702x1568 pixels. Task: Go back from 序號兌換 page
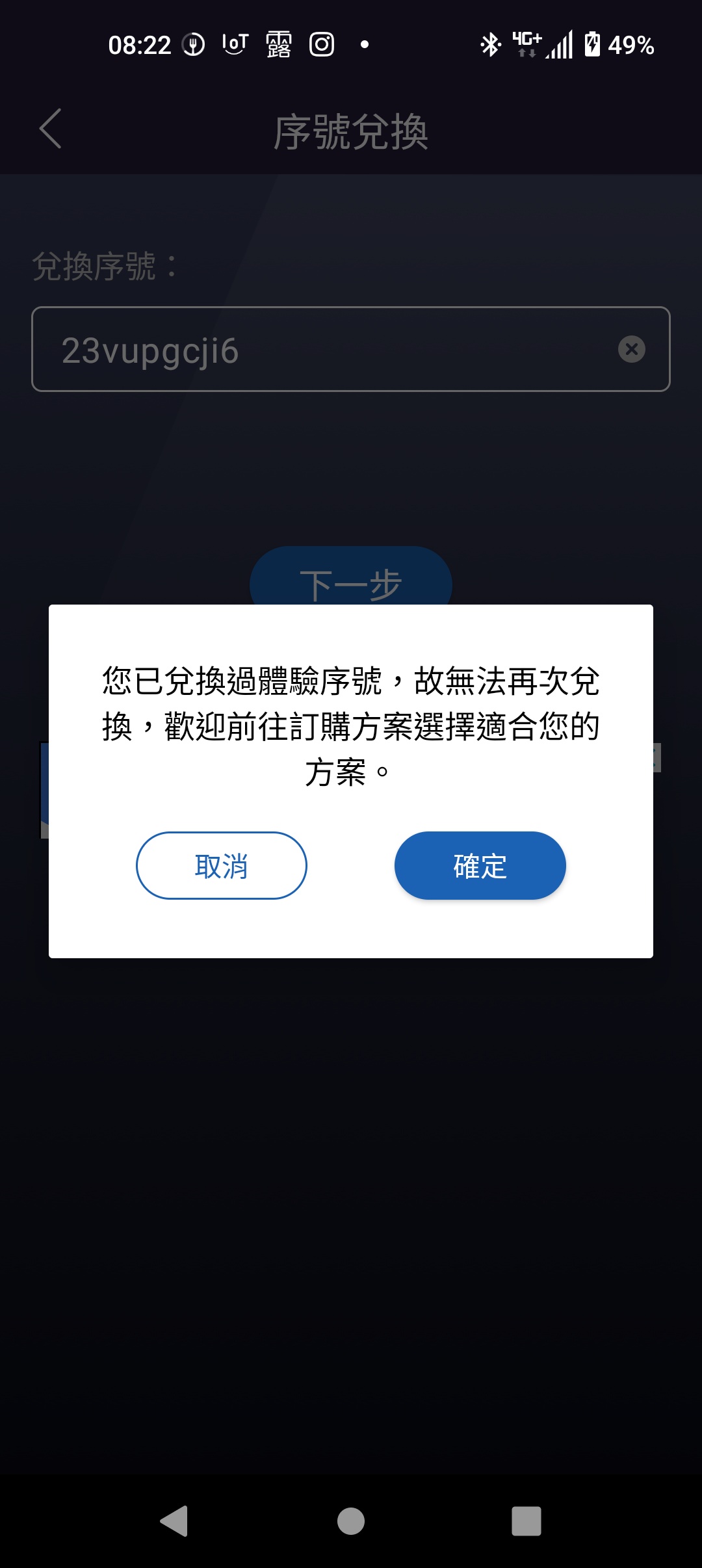pos(51,129)
